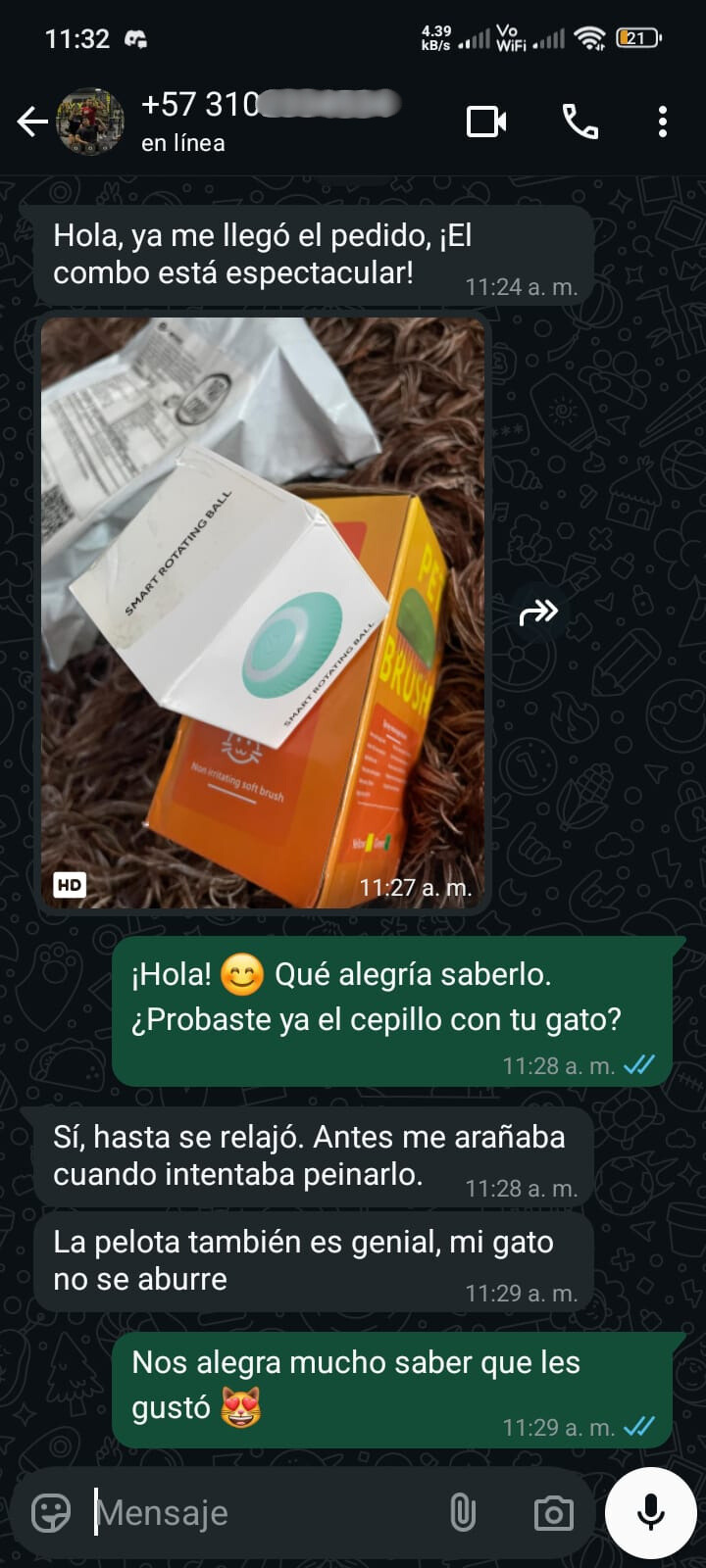This screenshot has width=706, height=1568.
Task: Start a voice call
Action: pyautogui.click(x=580, y=122)
